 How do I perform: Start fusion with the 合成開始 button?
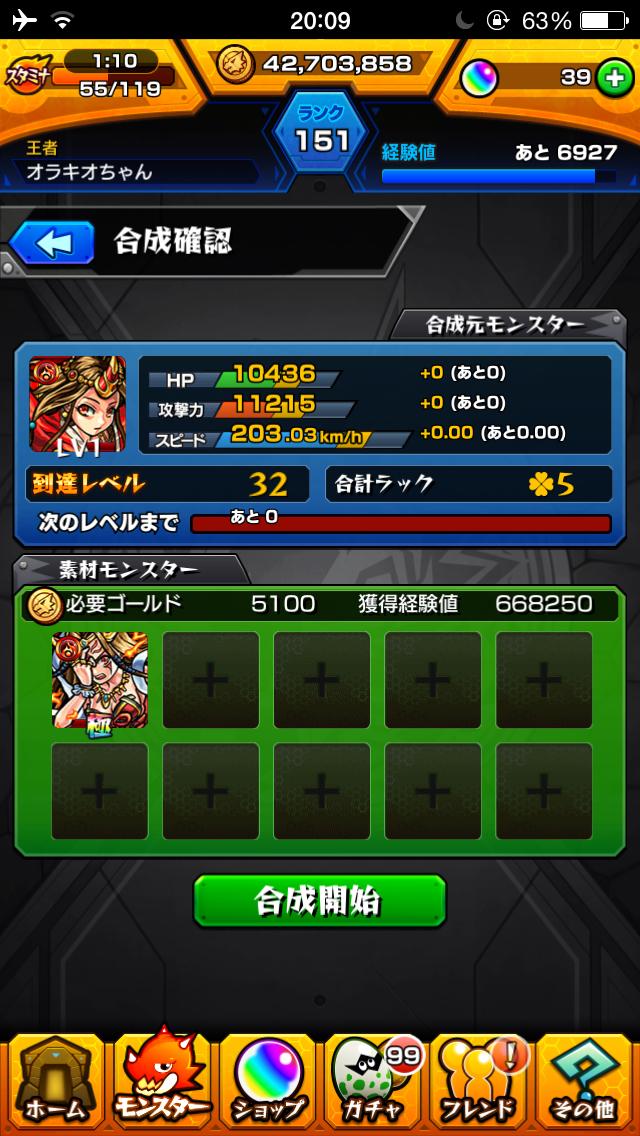(319, 900)
